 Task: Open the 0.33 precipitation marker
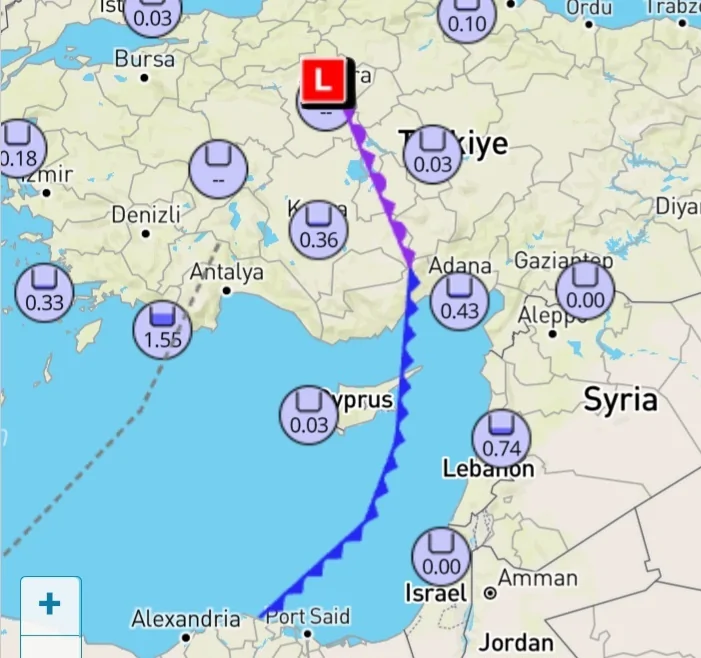[45, 293]
